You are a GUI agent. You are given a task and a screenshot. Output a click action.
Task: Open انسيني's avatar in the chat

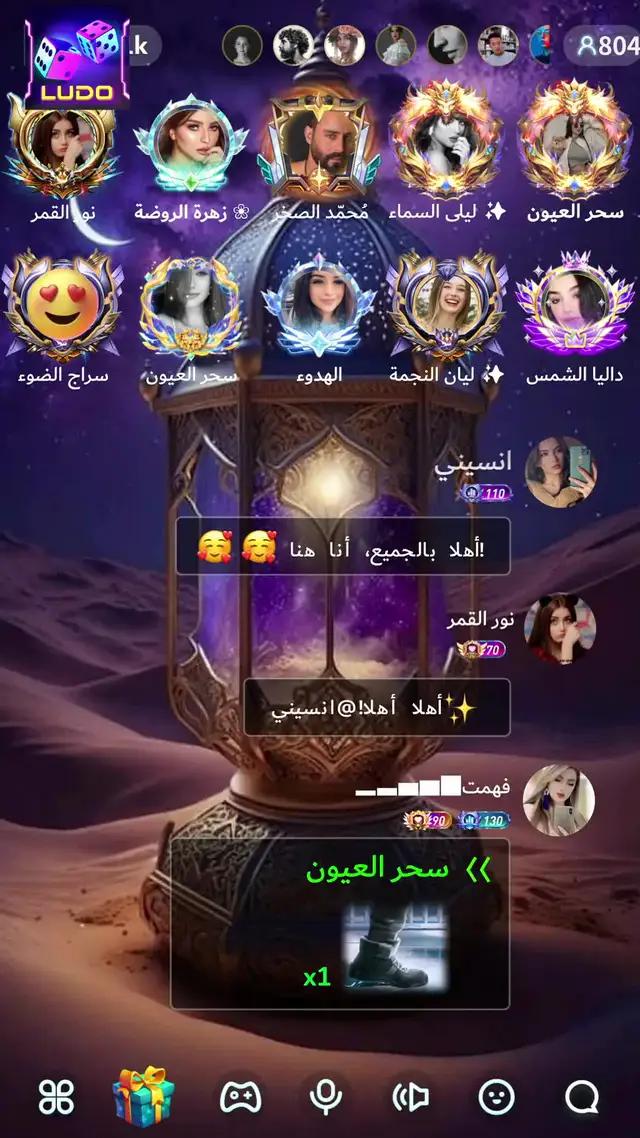pos(560,472)
